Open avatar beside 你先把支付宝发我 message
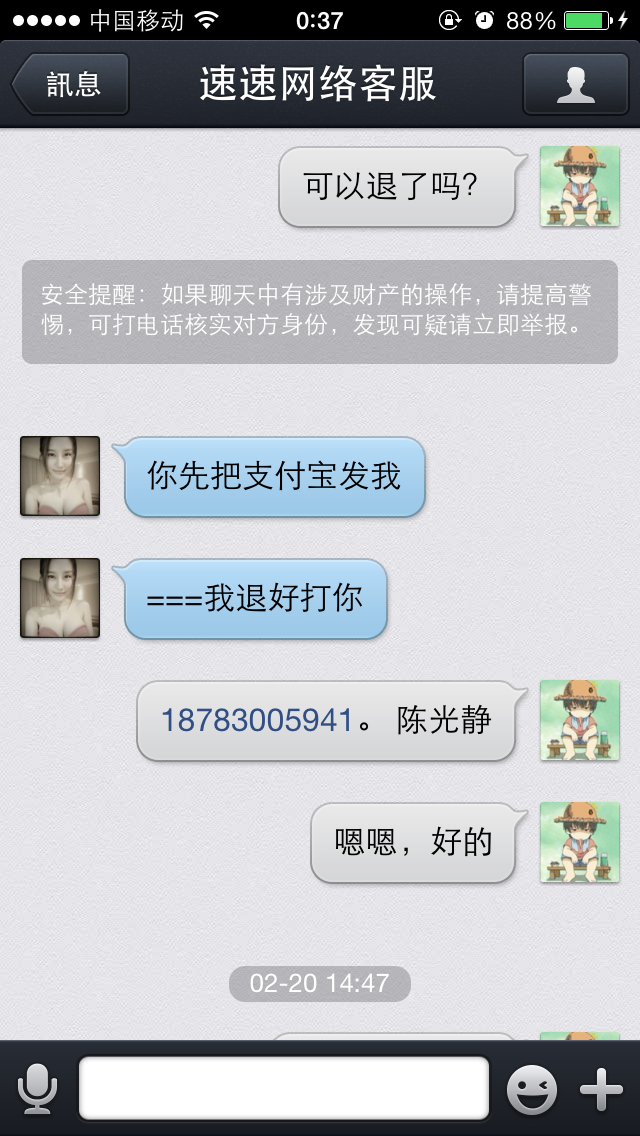This screenshot has height=1136, width=640. 60,476
